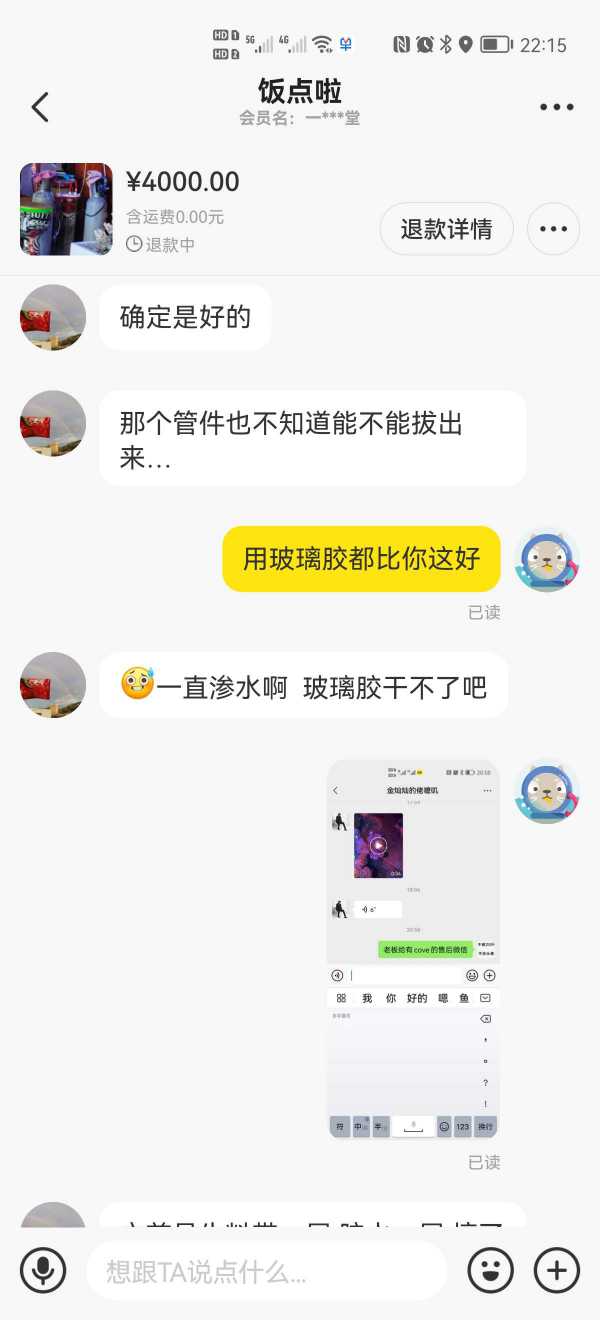
Task: Open the chat overflow menu at top right
Action: click(556, 107)
